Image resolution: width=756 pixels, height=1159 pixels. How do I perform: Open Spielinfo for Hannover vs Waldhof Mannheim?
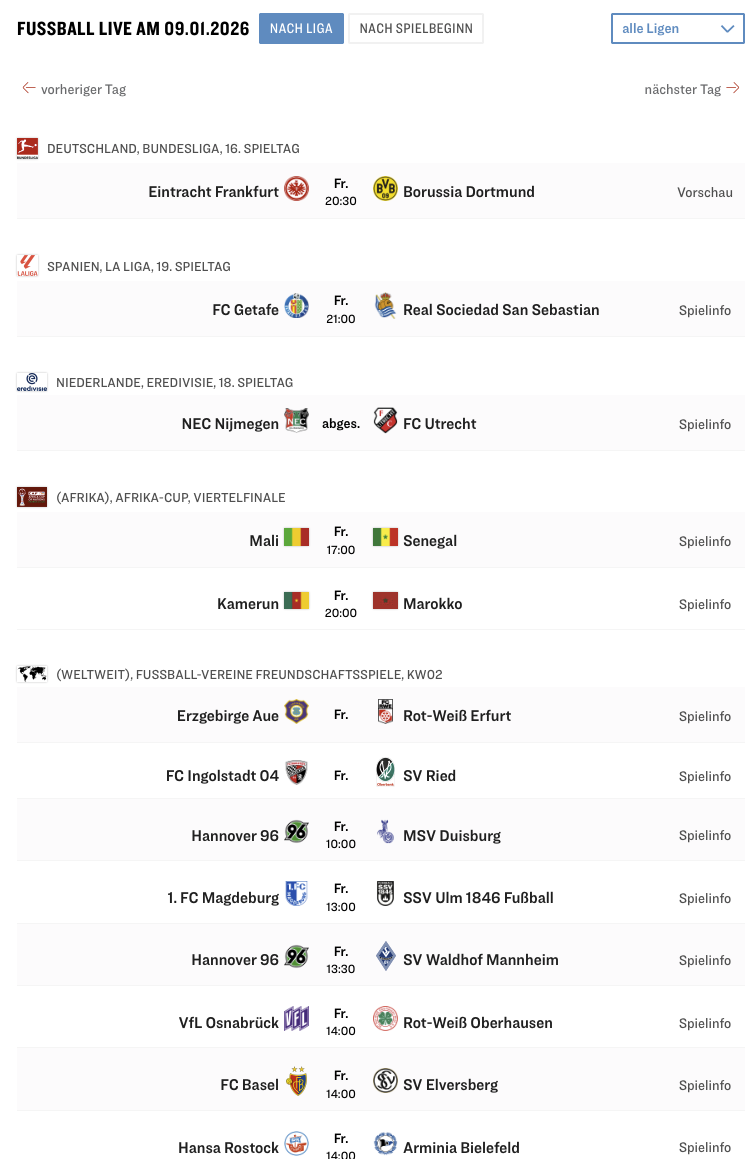click(x=704, y=960)
